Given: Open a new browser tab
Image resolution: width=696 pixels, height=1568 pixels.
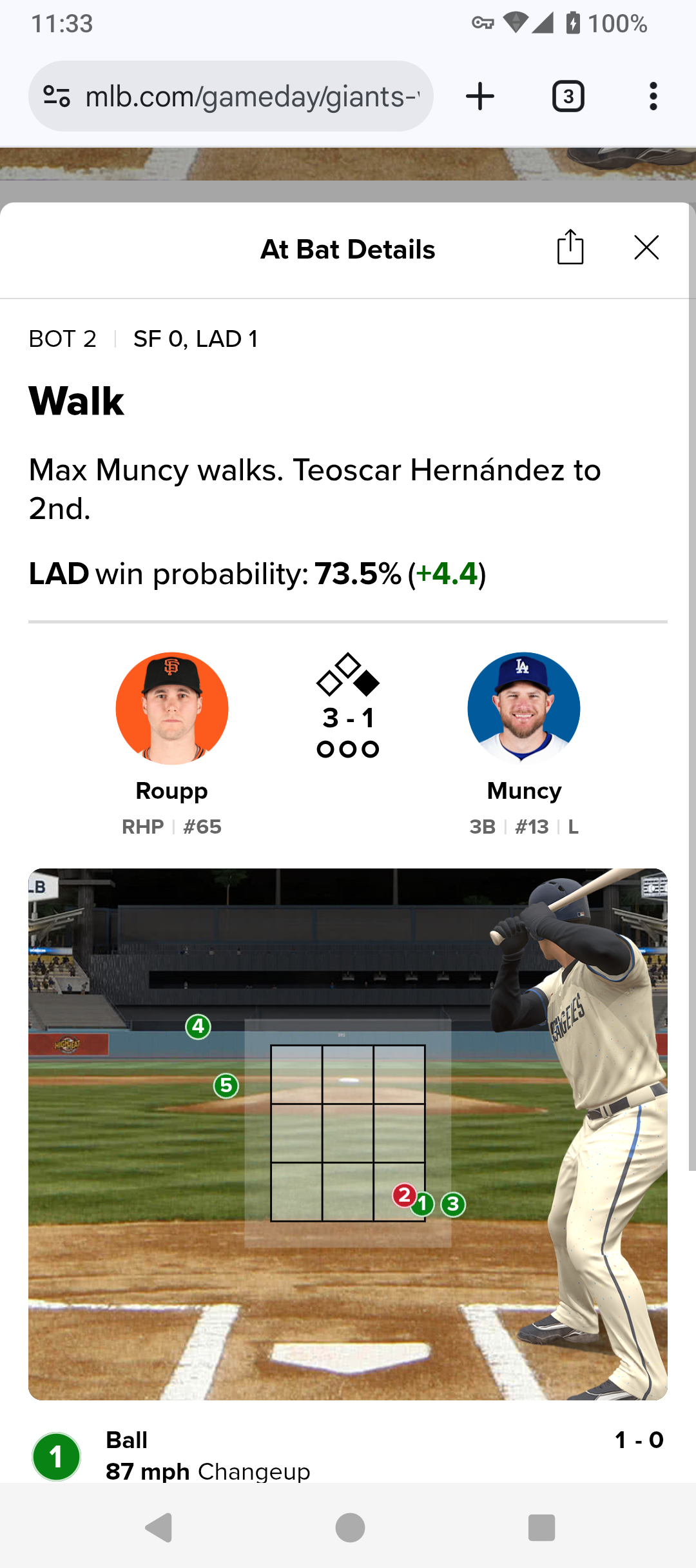Looking at the screenshot, I should click(x=480, y=97).
